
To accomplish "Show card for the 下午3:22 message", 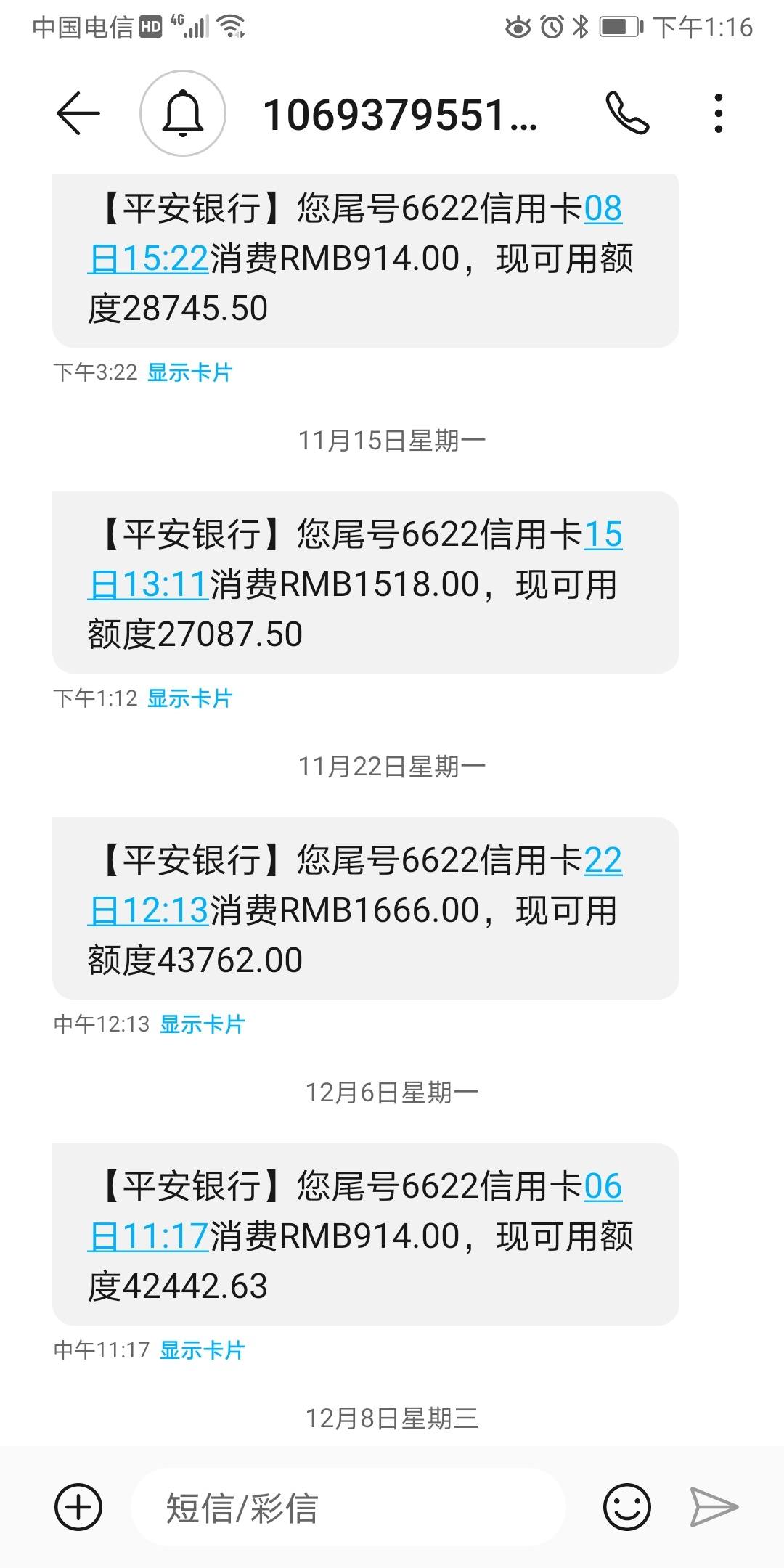I will 189,372.
